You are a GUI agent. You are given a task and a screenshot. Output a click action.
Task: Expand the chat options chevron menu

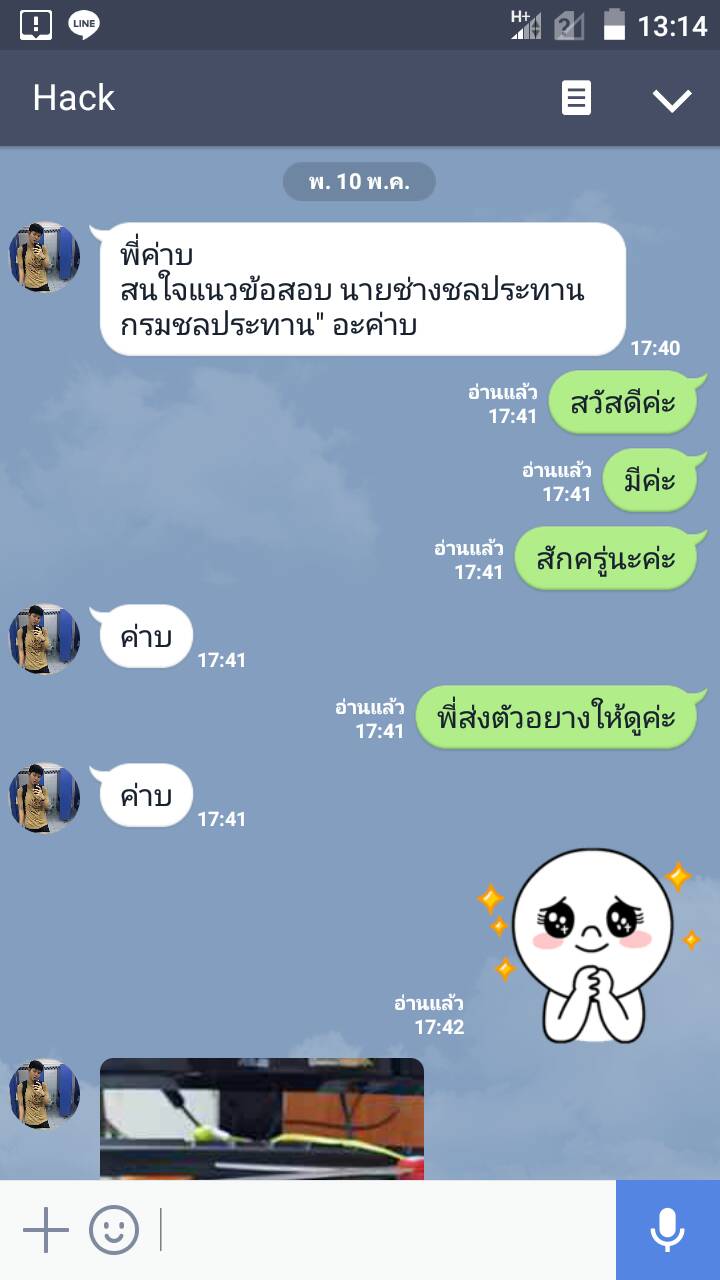671,99
